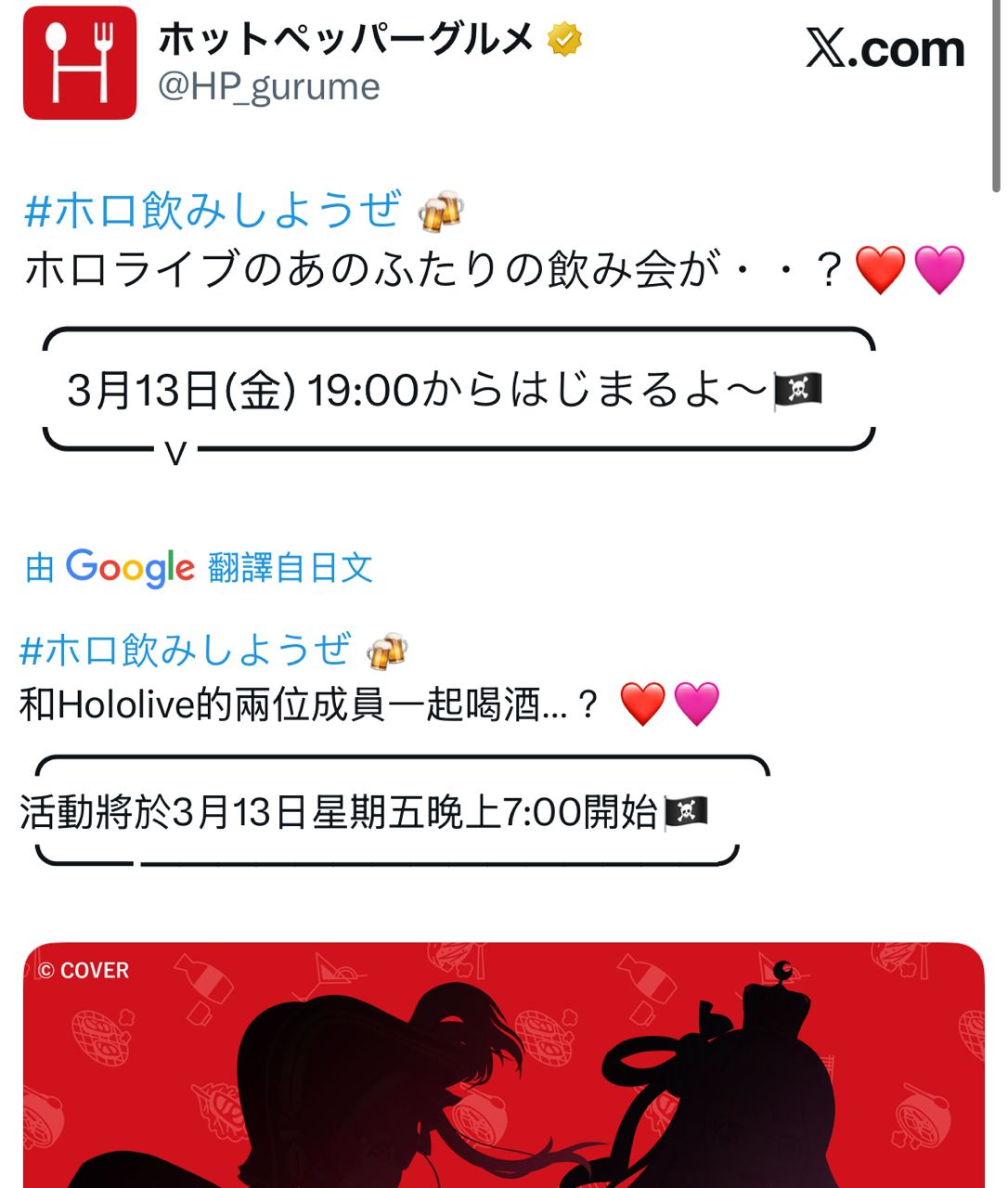Viewport: 1008px width, 1188px height.
Task: Open the original #ホロ飲みしようぜ hashtag
Action: click(x=213, y=210)
